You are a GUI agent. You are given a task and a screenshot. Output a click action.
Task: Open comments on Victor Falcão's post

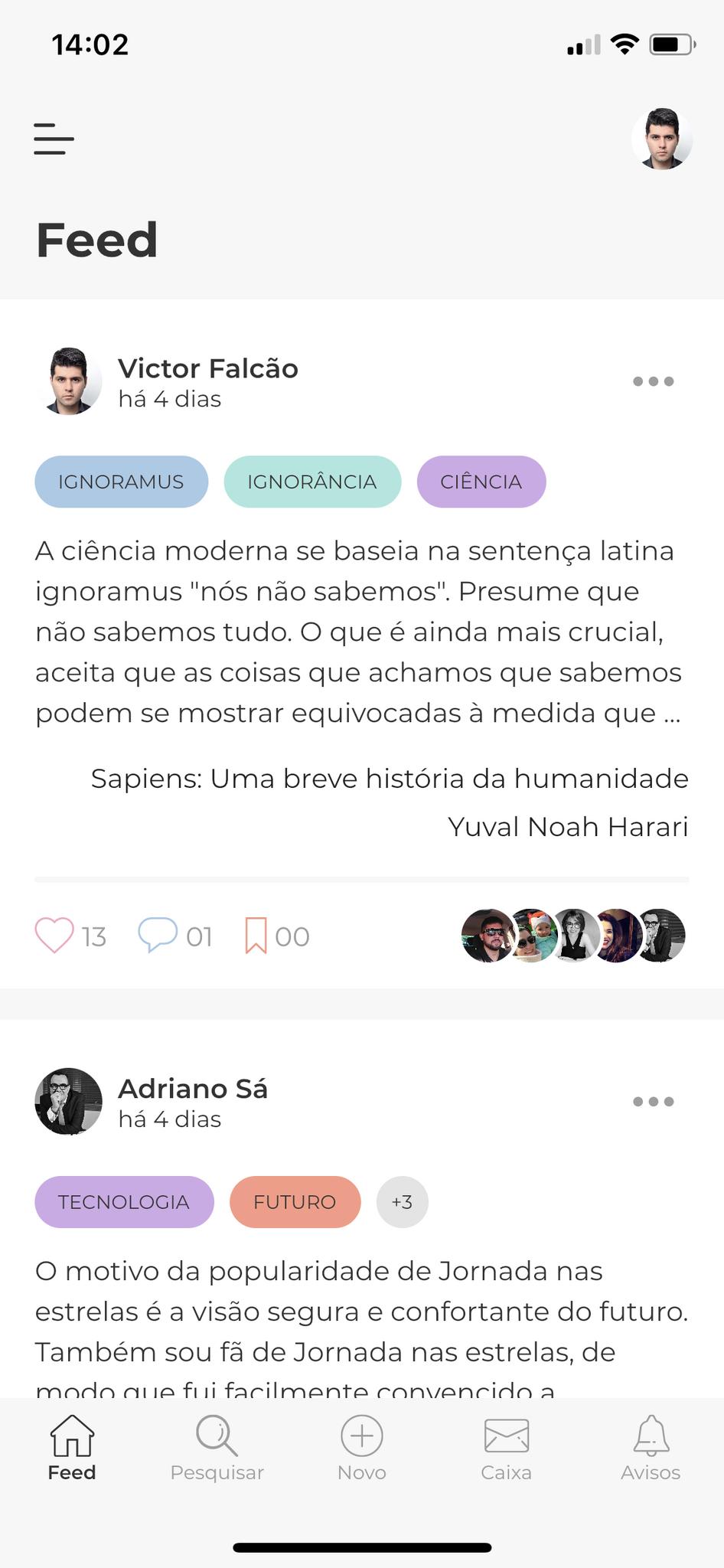[x=158, y=936]
